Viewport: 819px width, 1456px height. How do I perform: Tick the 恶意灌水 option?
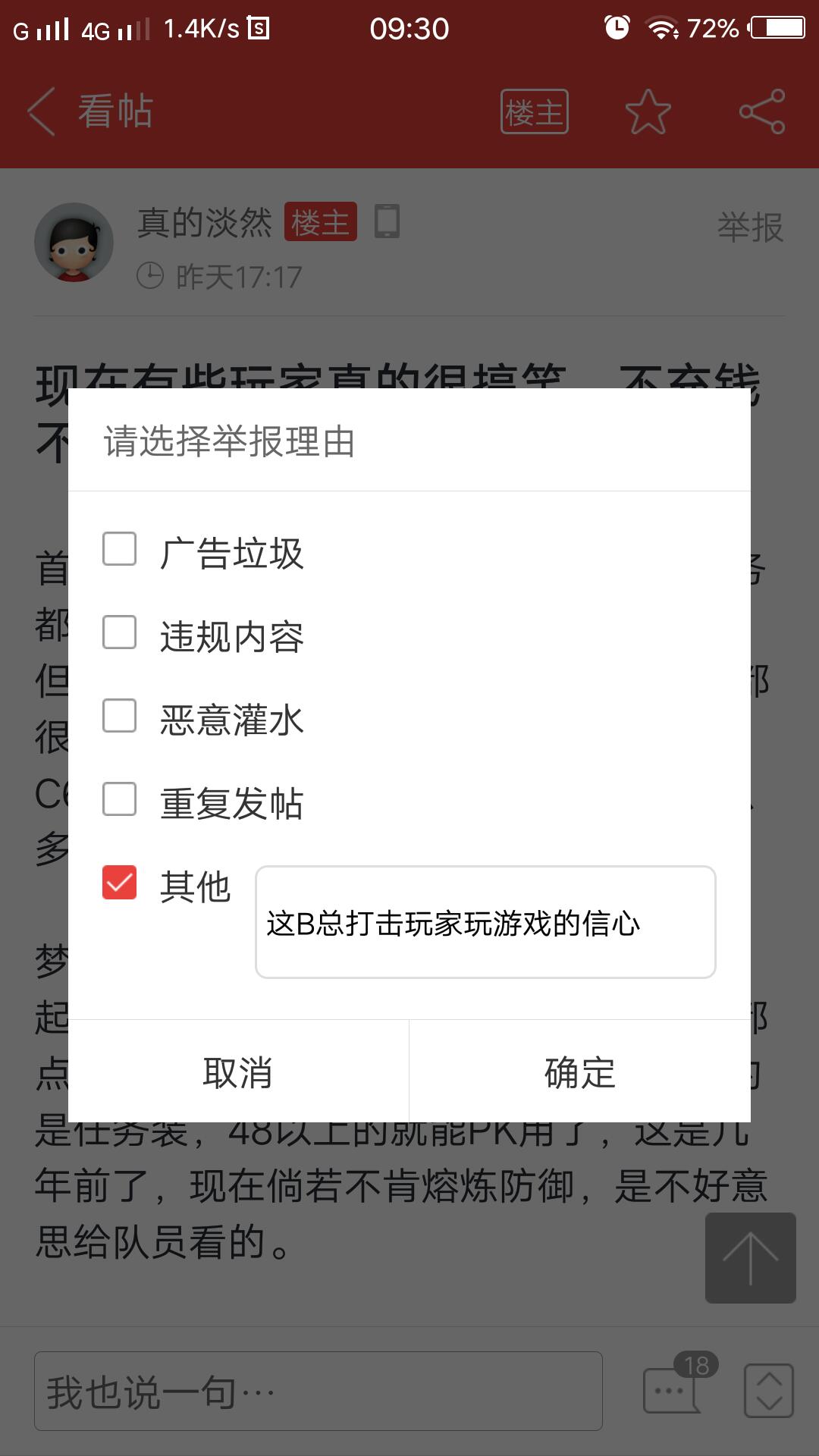[x=120, y=716]
